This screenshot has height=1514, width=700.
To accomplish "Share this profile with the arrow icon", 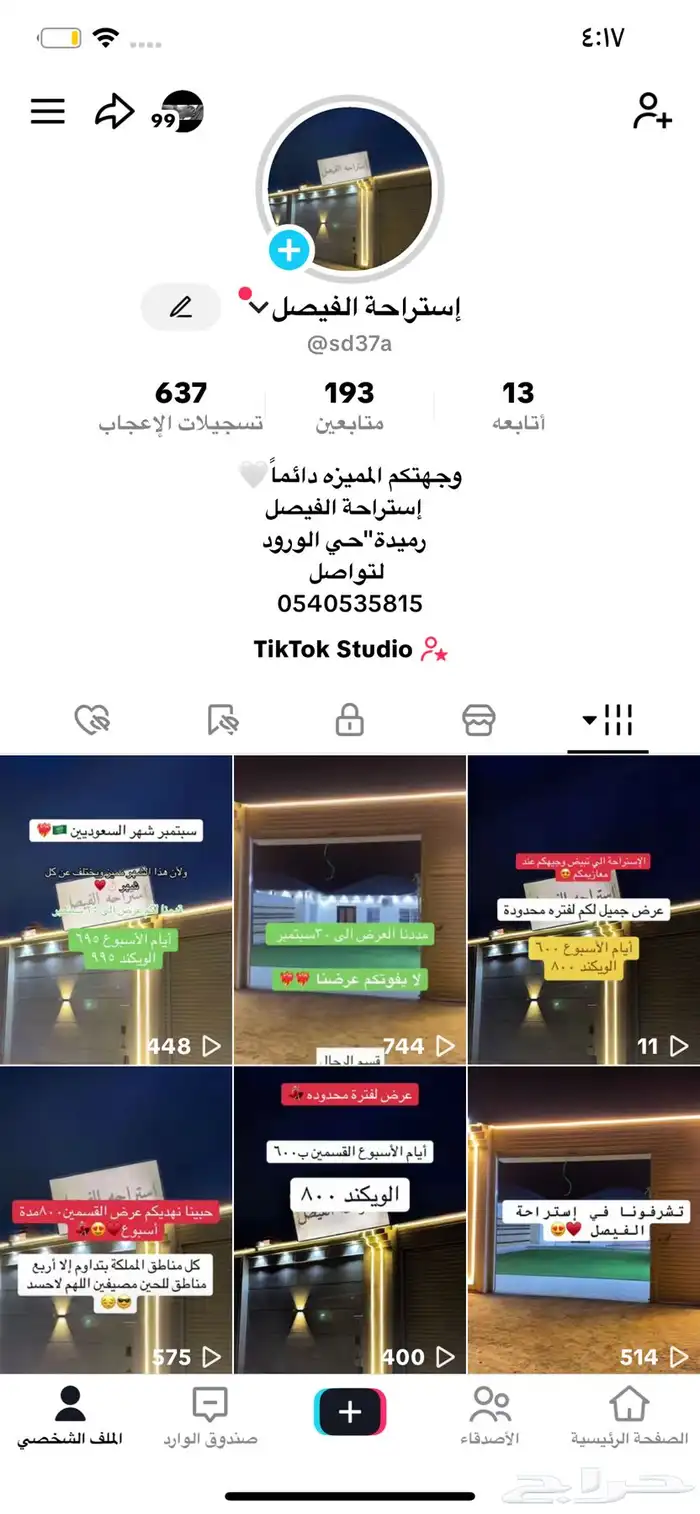I will pos(114,111).
